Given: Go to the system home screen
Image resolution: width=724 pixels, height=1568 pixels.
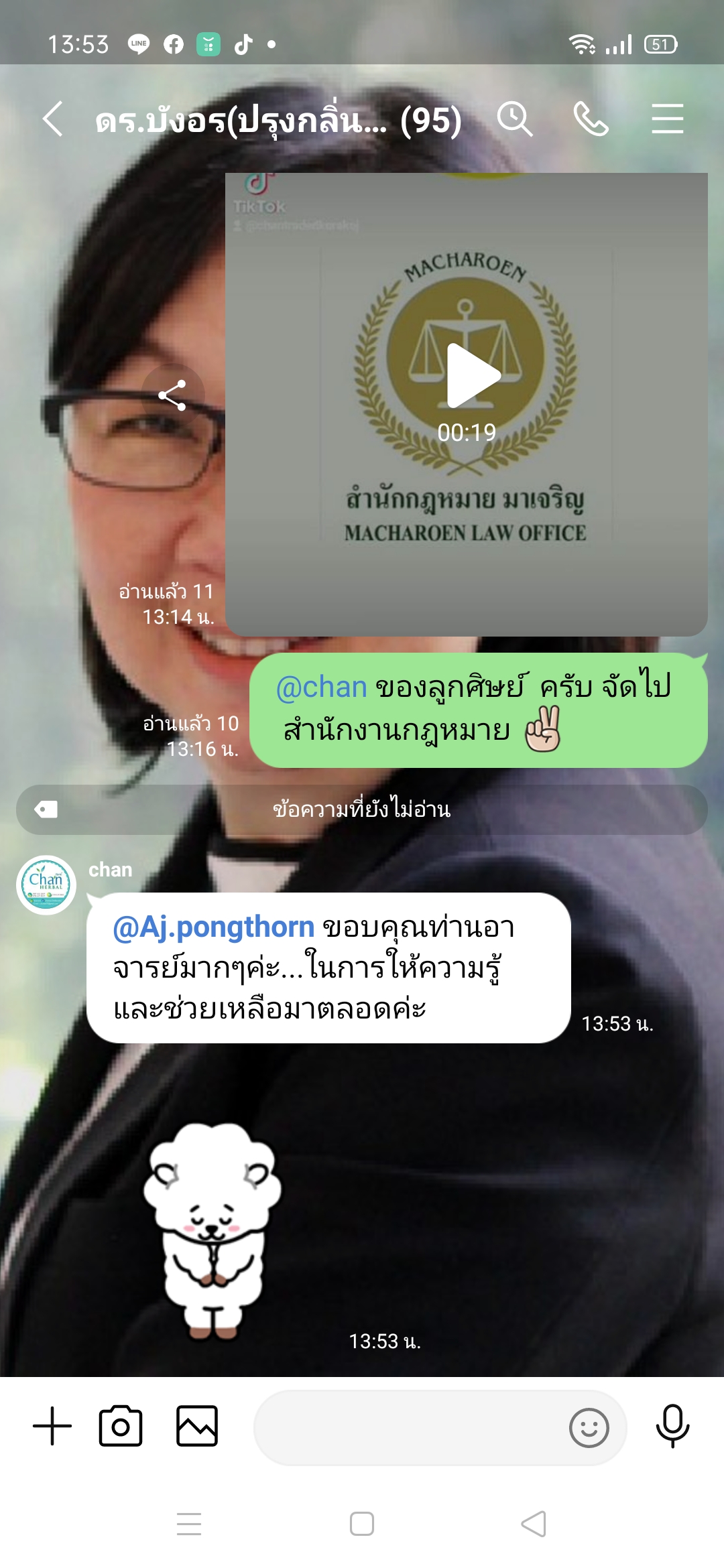Looking at the screenshot, I should click(362, 1524).
